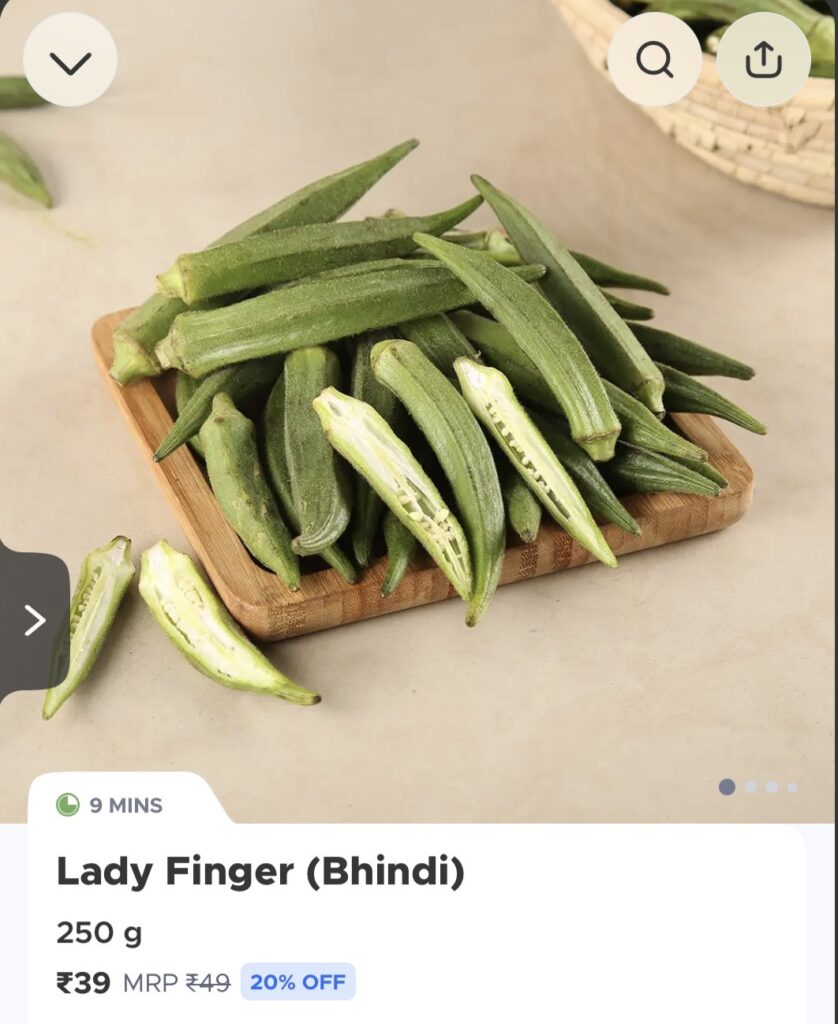Jump to the second image indicator dot
The height and width of the screenshot is (1024, 838).
tap(751, 787)
